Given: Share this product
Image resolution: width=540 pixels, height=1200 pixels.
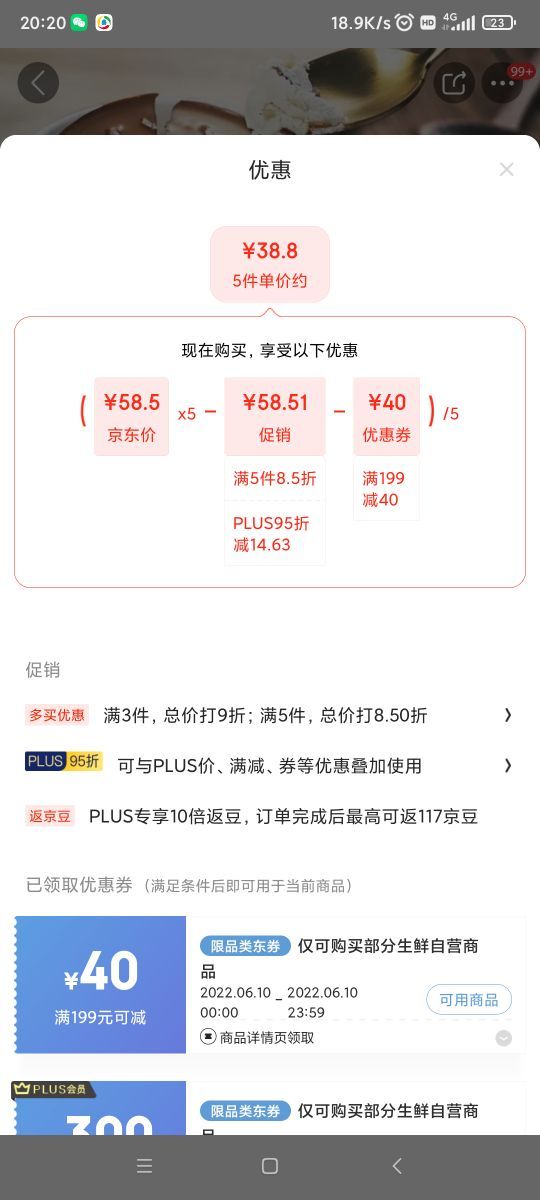Looking at the screenshot, I should pos(454,83).
